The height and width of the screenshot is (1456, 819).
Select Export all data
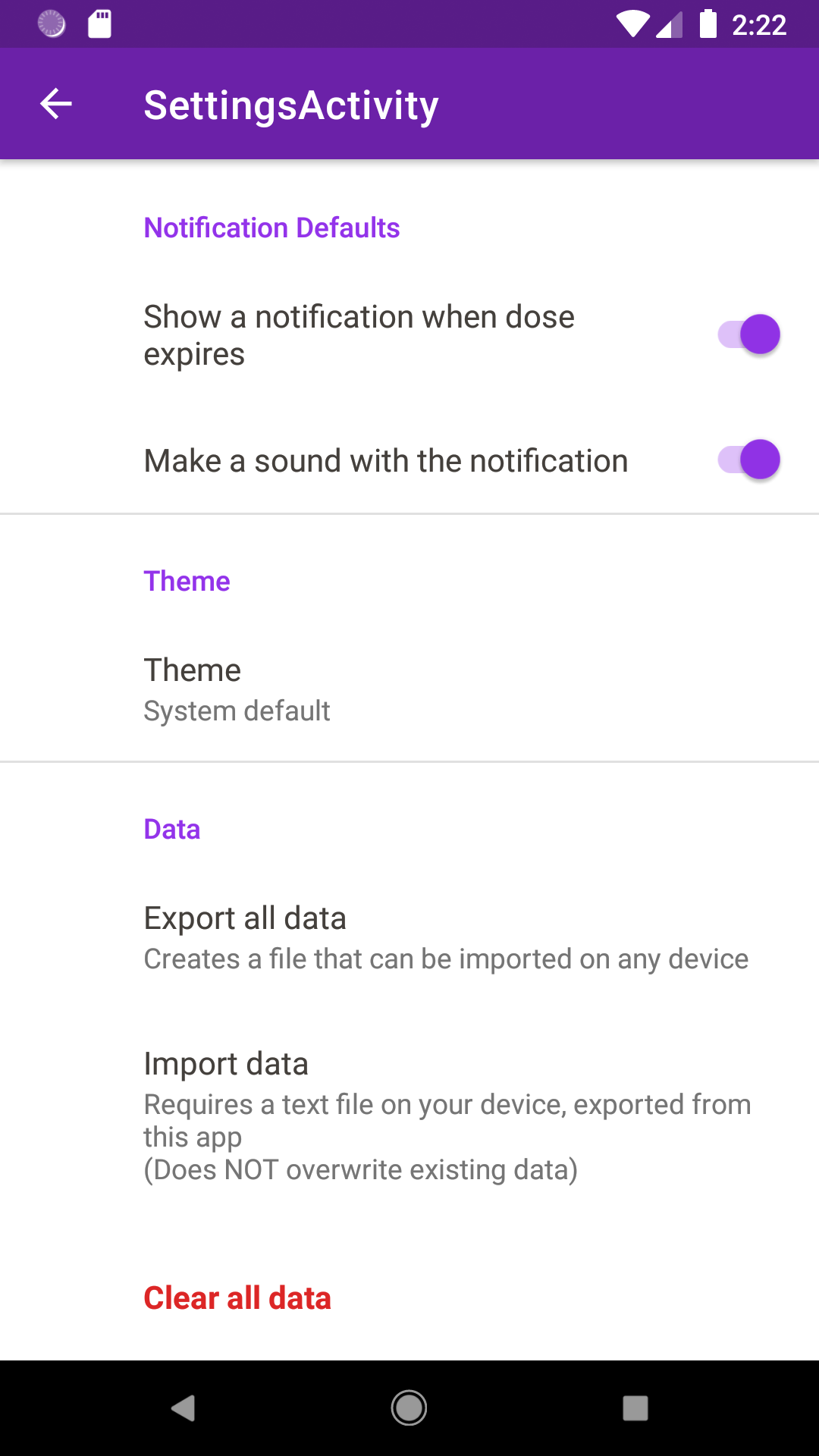409,937
